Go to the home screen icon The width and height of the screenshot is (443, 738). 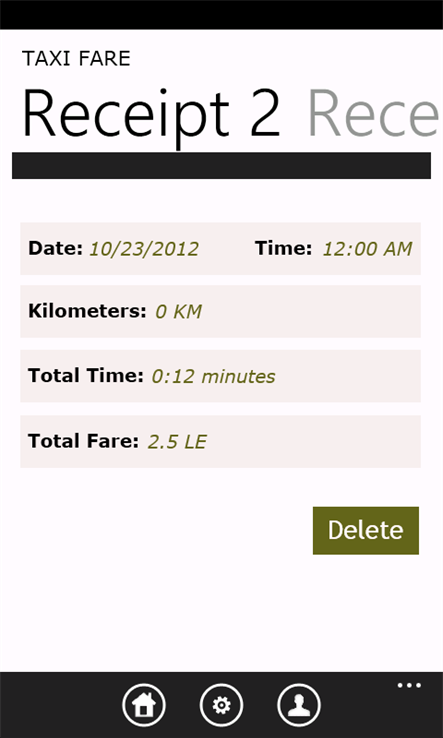(144, 706)
